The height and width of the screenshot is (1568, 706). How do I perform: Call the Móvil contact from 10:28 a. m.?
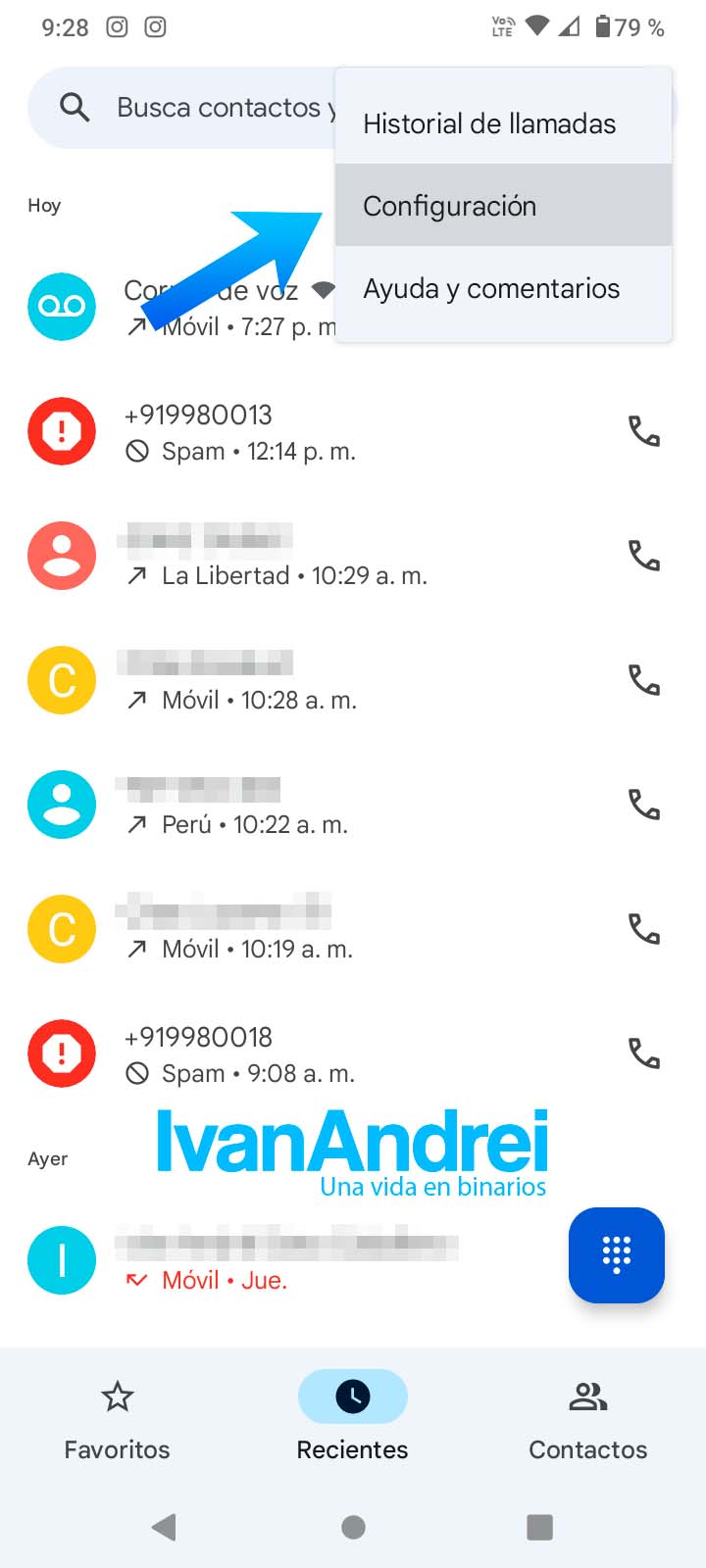click(x=643, y=680)
